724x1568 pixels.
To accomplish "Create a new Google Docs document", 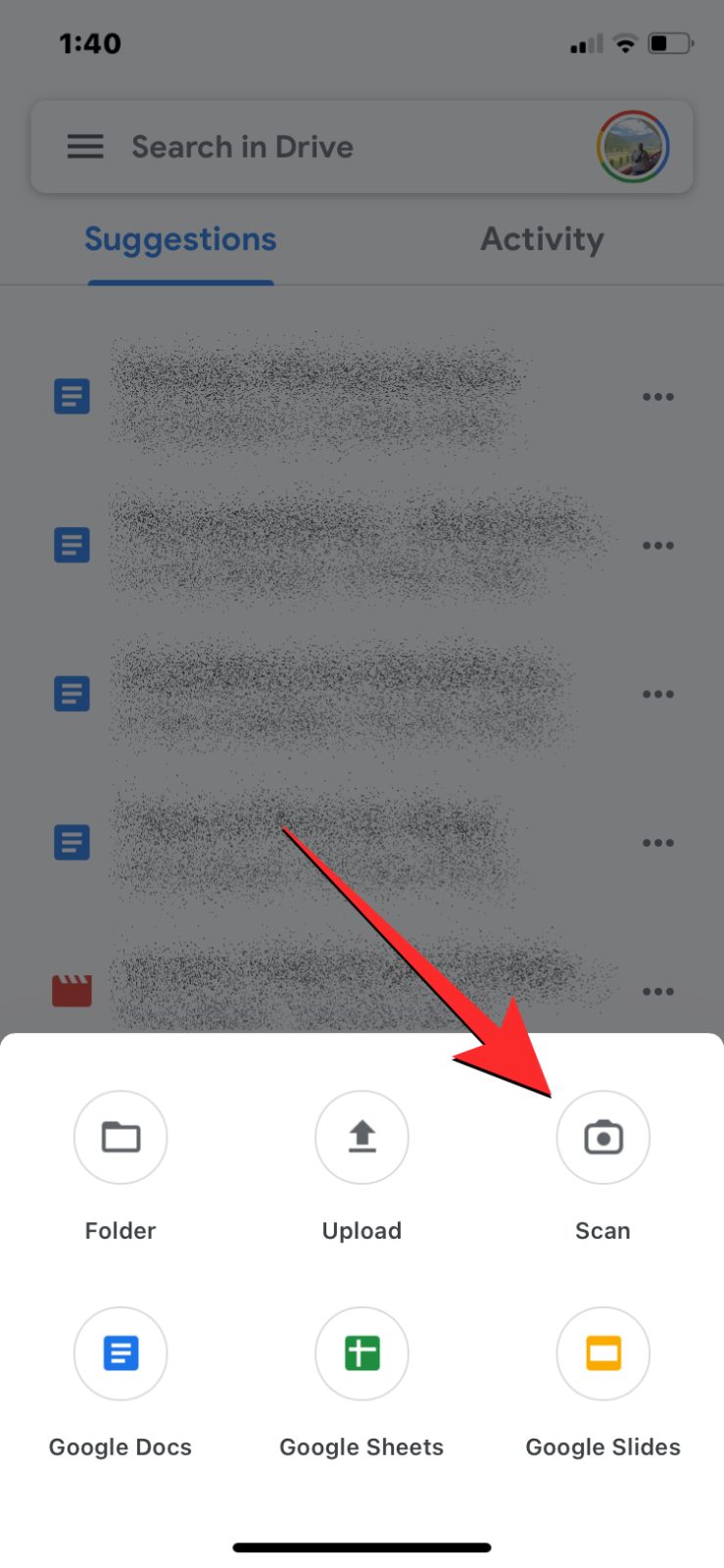I will (121, 1353).
